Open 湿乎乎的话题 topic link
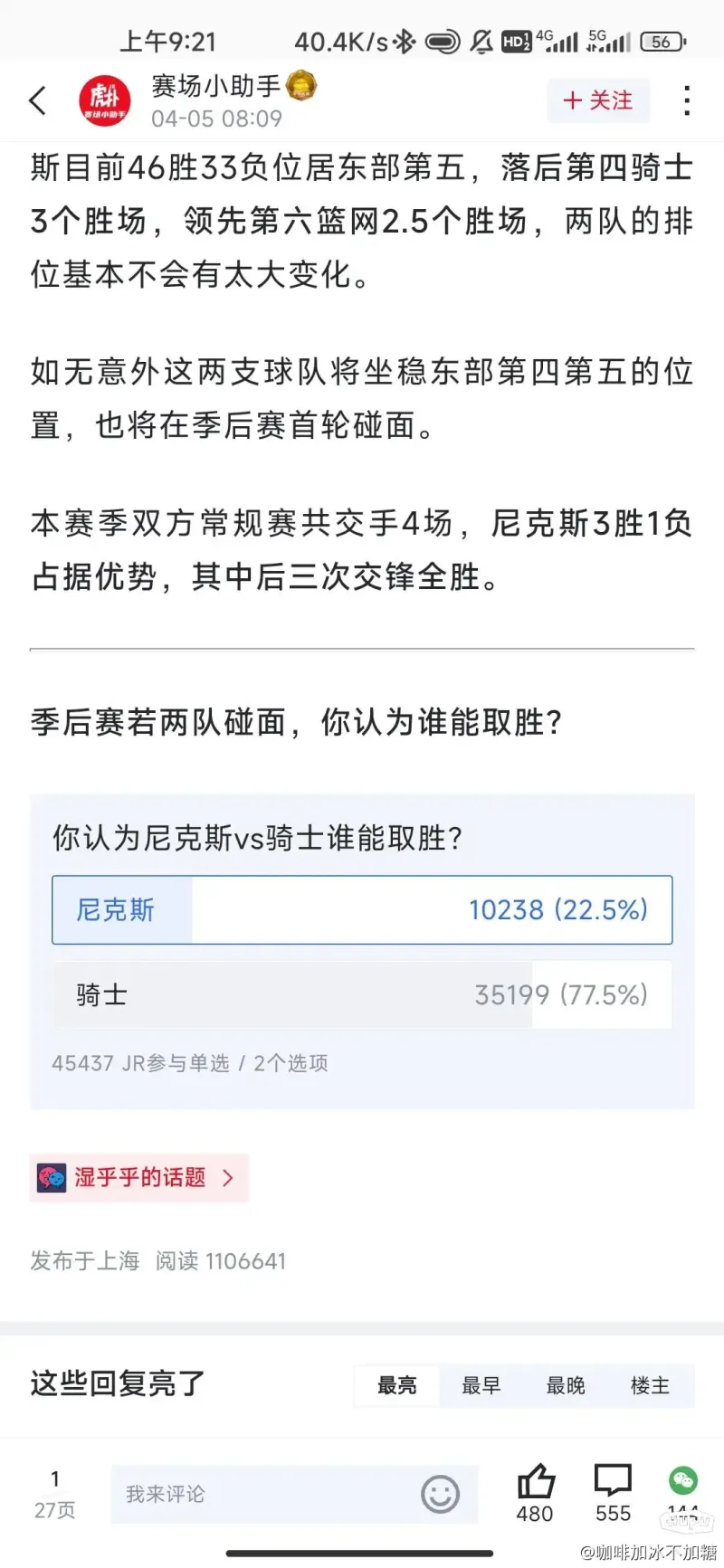The image size is (724, 1568). click(x=138, y=1177)
